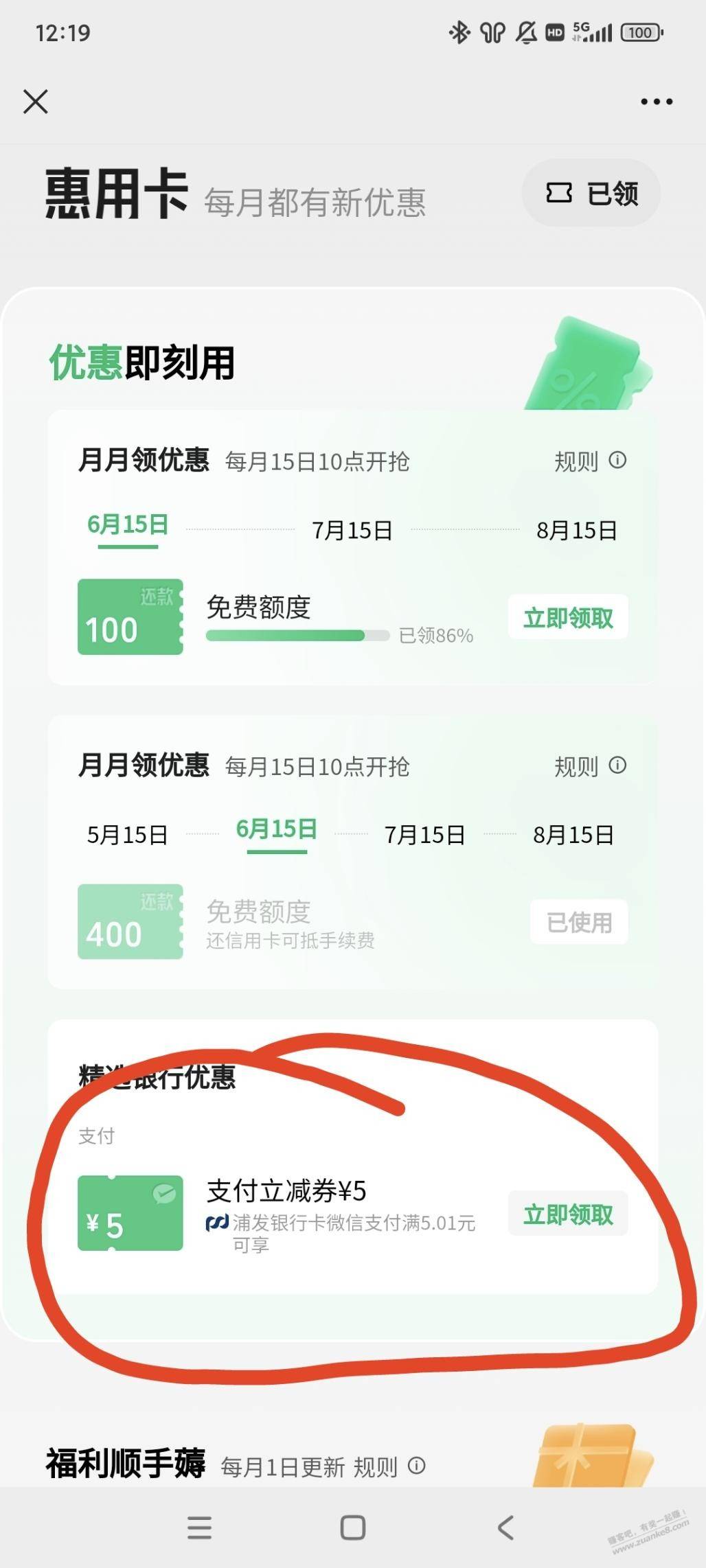The image size is (706, 1568).
Task: View 规则 for the 100 免费额度 card
Action: click(x=590, y=461)
